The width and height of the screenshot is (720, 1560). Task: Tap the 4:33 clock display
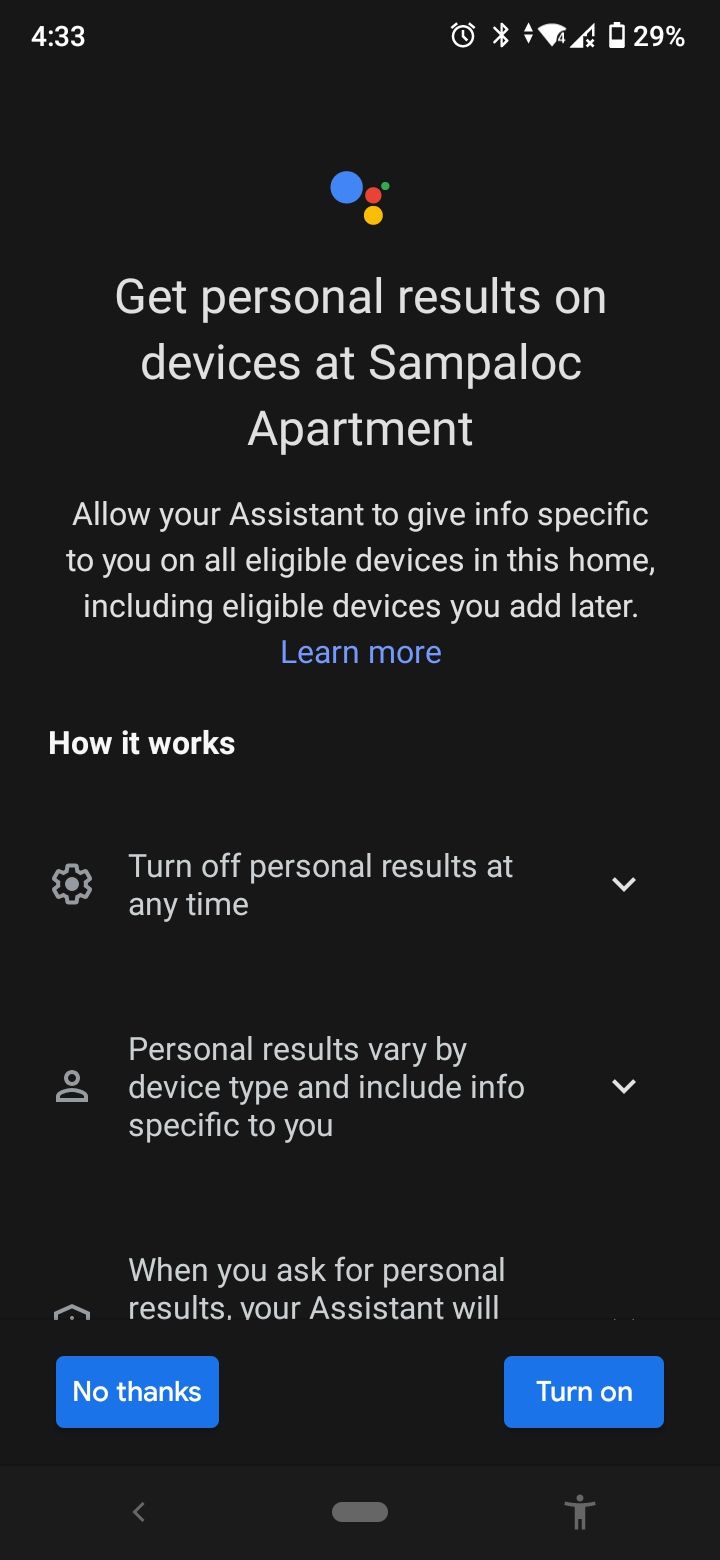[58, 36]
